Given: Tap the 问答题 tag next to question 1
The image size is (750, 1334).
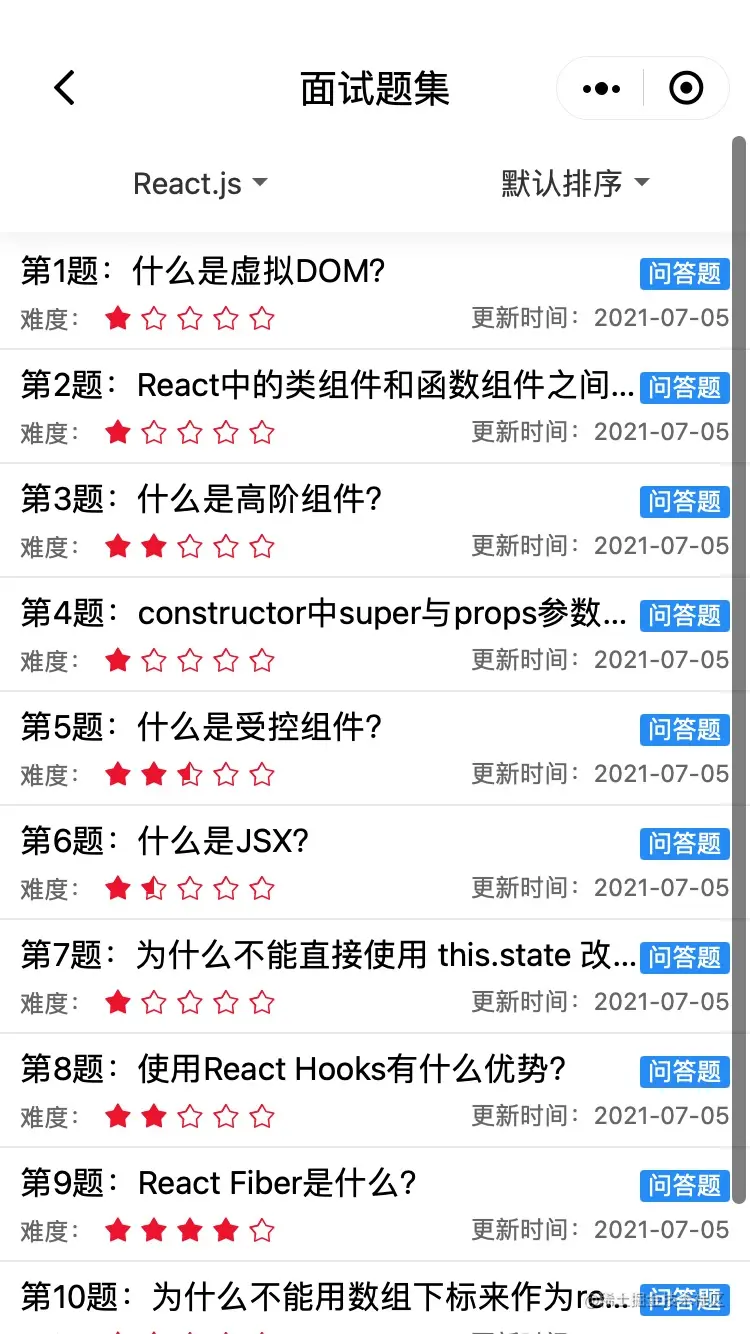Looking at the screenshot, I should [x=684, y=273].
